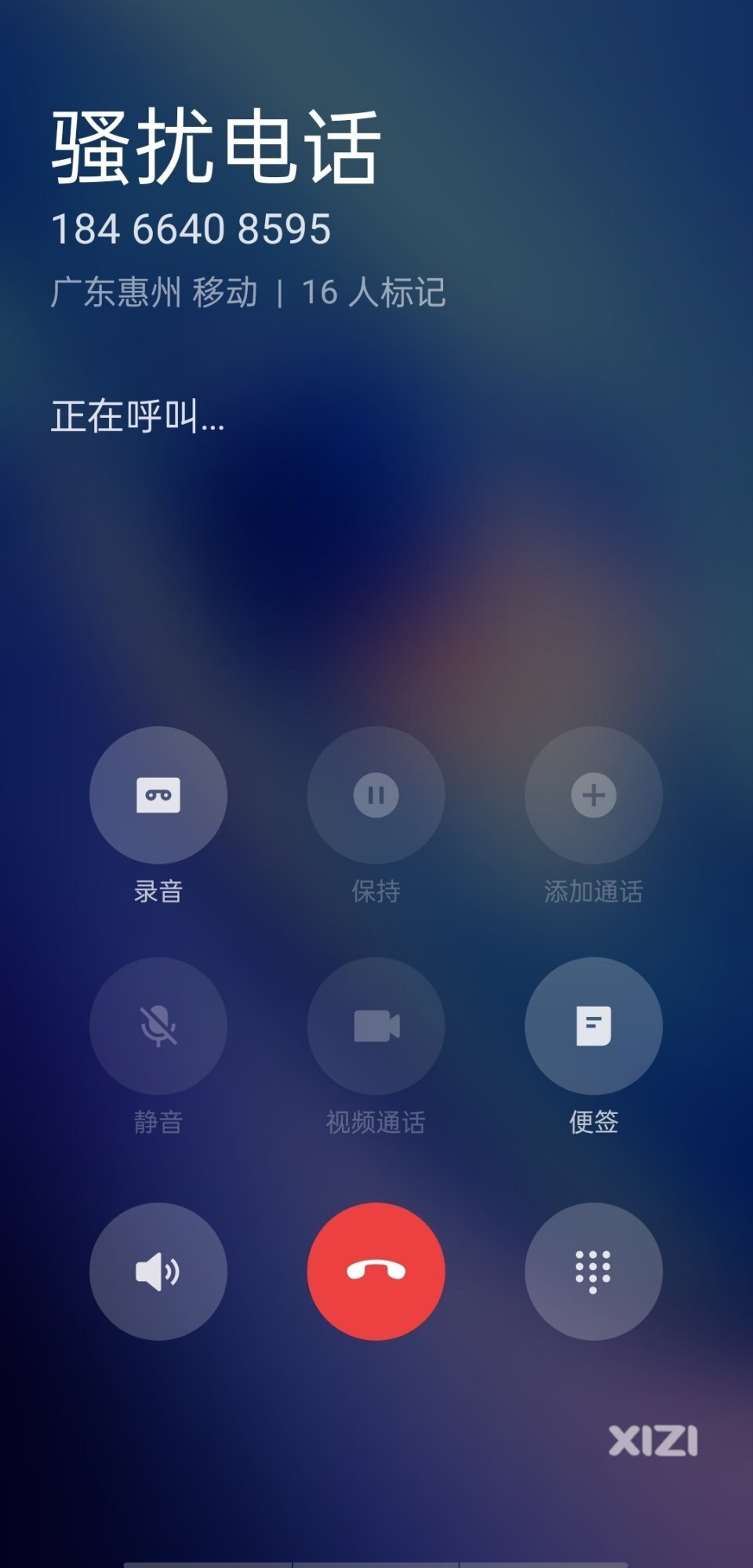Start recording the call (录音)

point(158,795)
